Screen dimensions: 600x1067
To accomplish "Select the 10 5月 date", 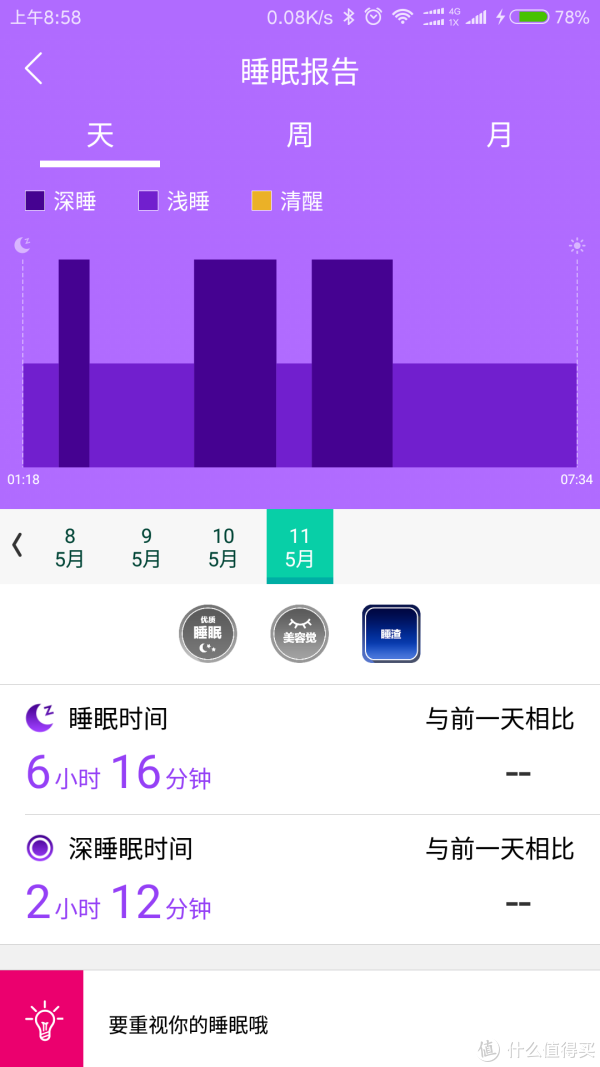I will tap(223, 547).
